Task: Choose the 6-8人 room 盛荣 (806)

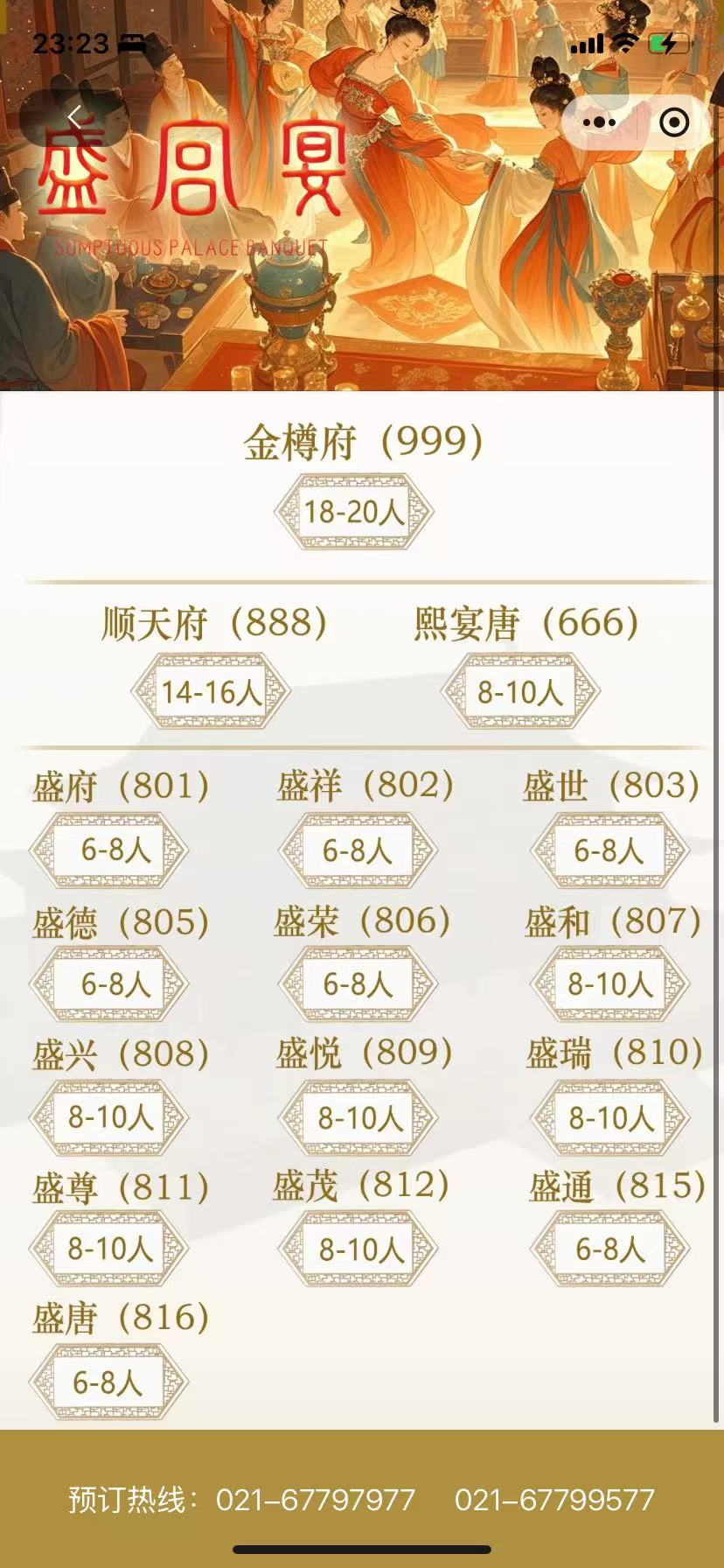Action: (x=357, y=984)
